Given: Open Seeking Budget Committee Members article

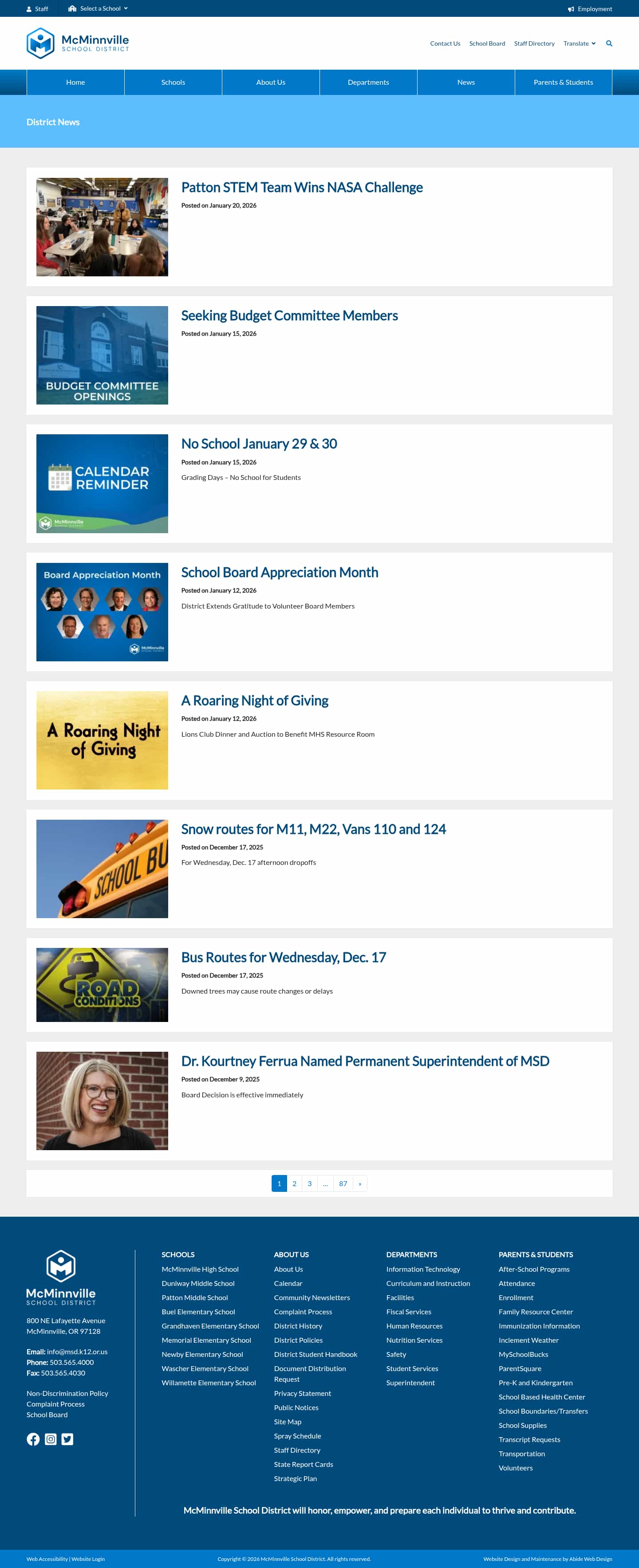Looking at the screenshot, I should [289, 315].
